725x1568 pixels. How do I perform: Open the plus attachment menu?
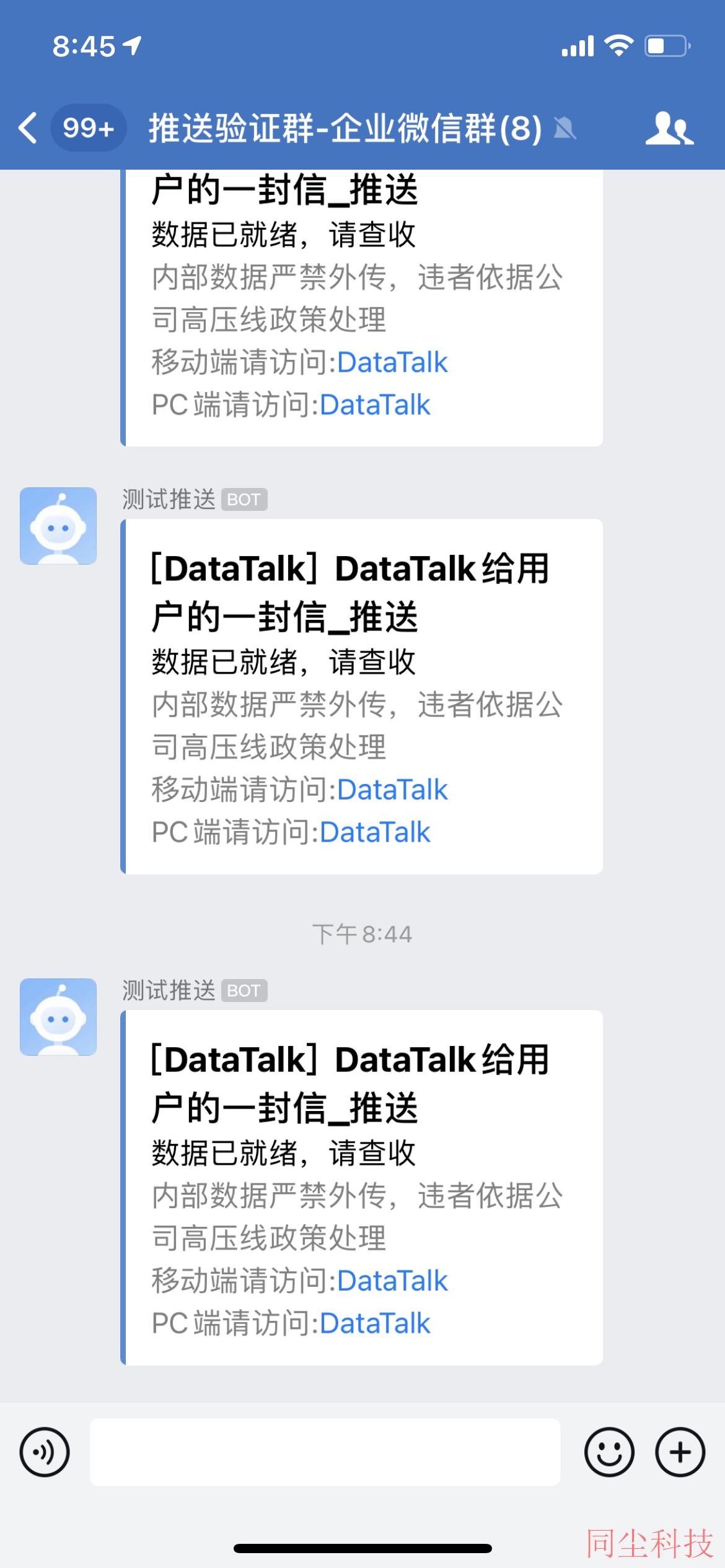coord(680,1452)
